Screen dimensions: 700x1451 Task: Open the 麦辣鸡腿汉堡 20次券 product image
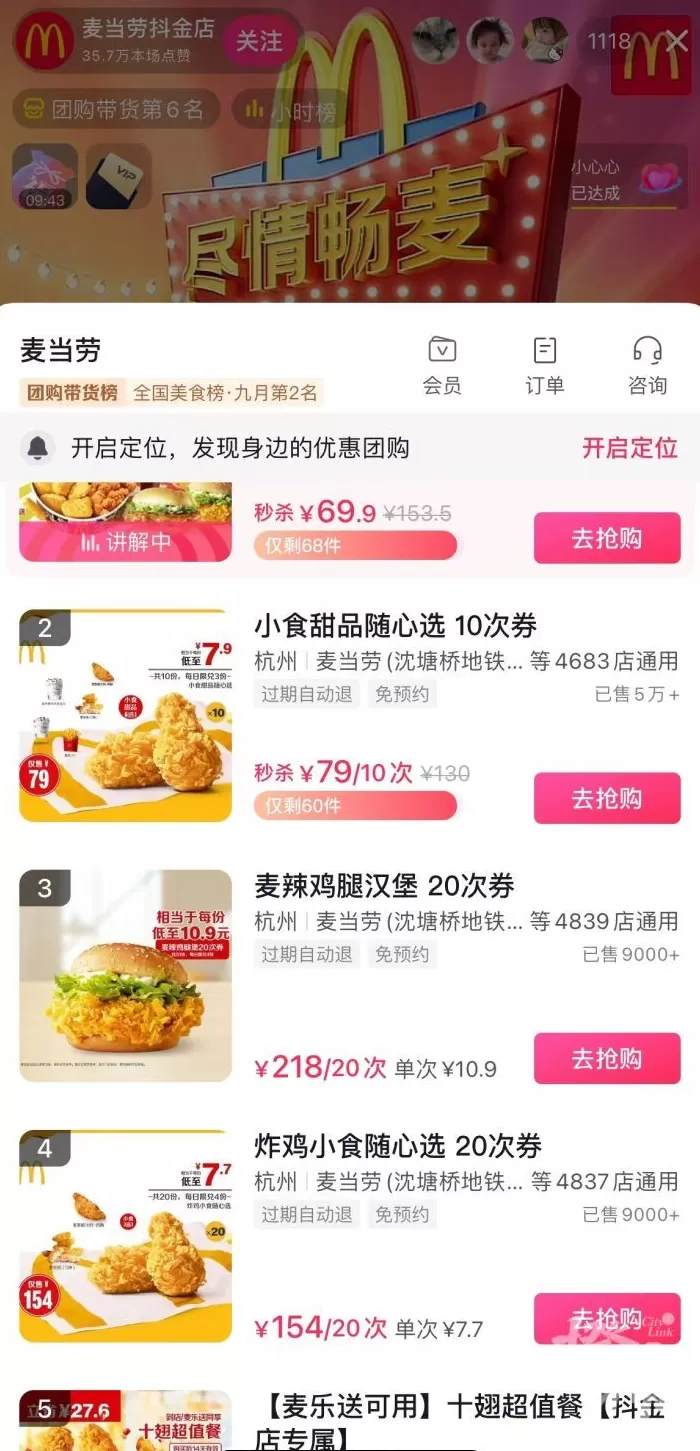[126, 976]
